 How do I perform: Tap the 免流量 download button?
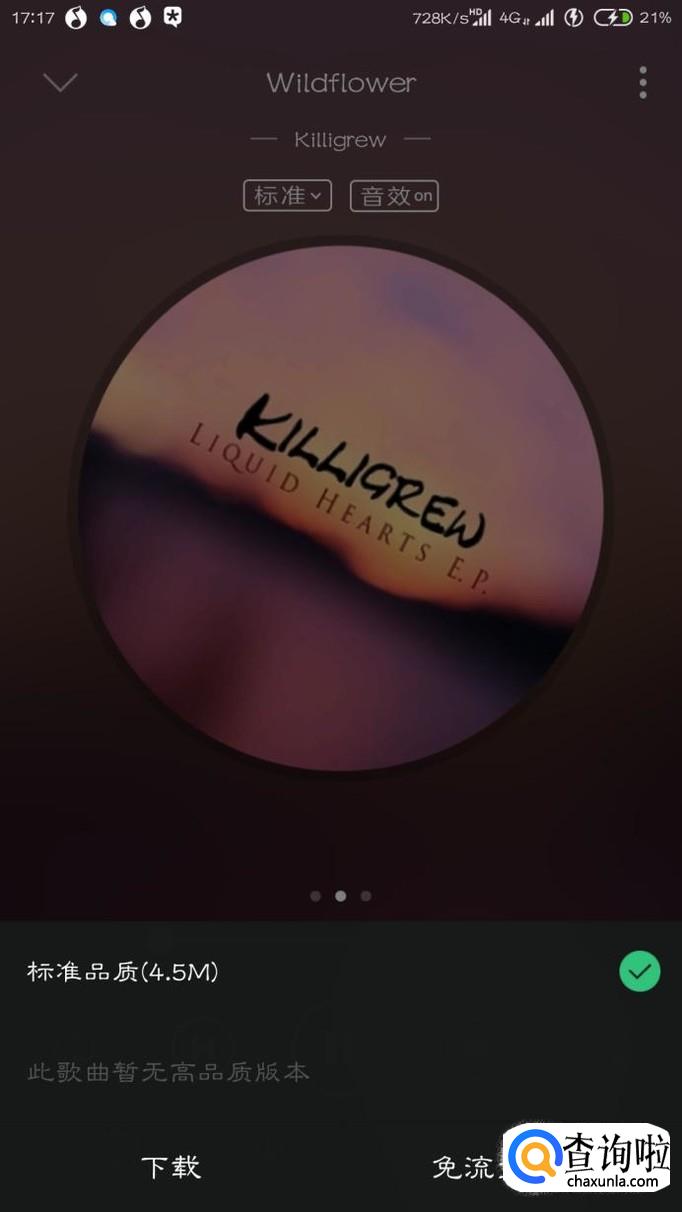[x=465, y=1167]
